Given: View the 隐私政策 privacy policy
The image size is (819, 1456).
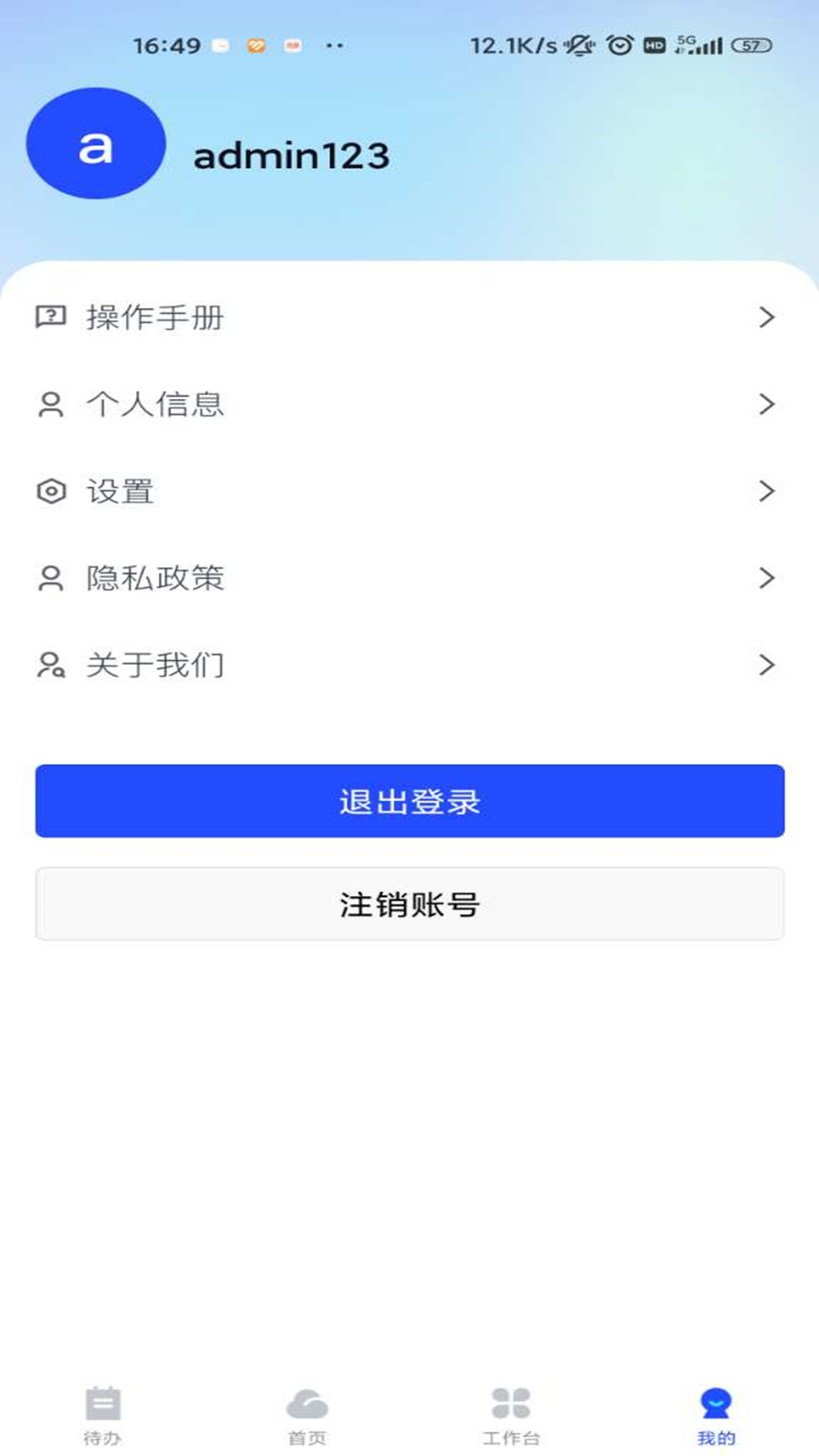Looking at the screenshot, I should 409,579.
